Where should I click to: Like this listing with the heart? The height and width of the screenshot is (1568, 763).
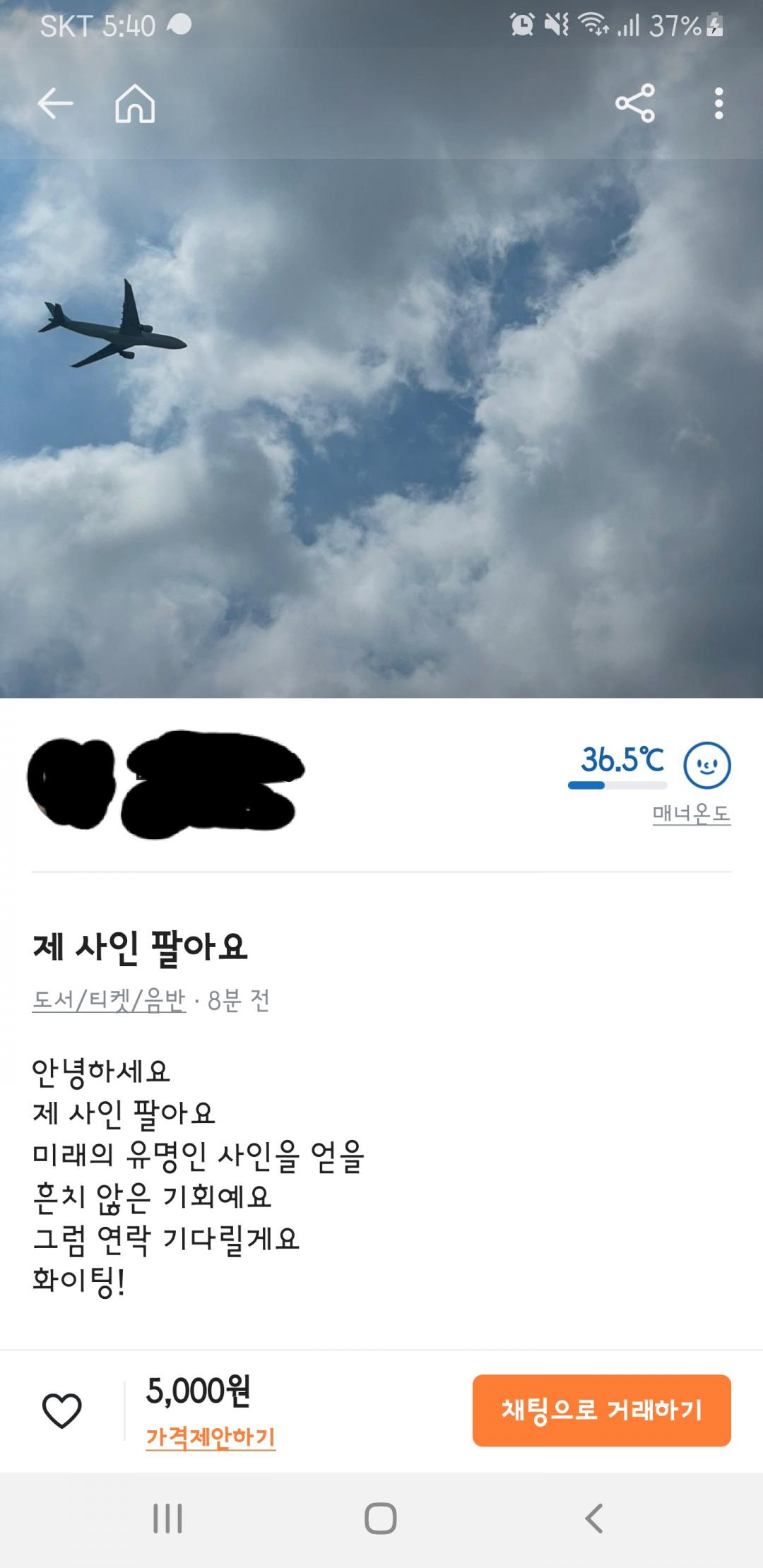[62, 1413]
